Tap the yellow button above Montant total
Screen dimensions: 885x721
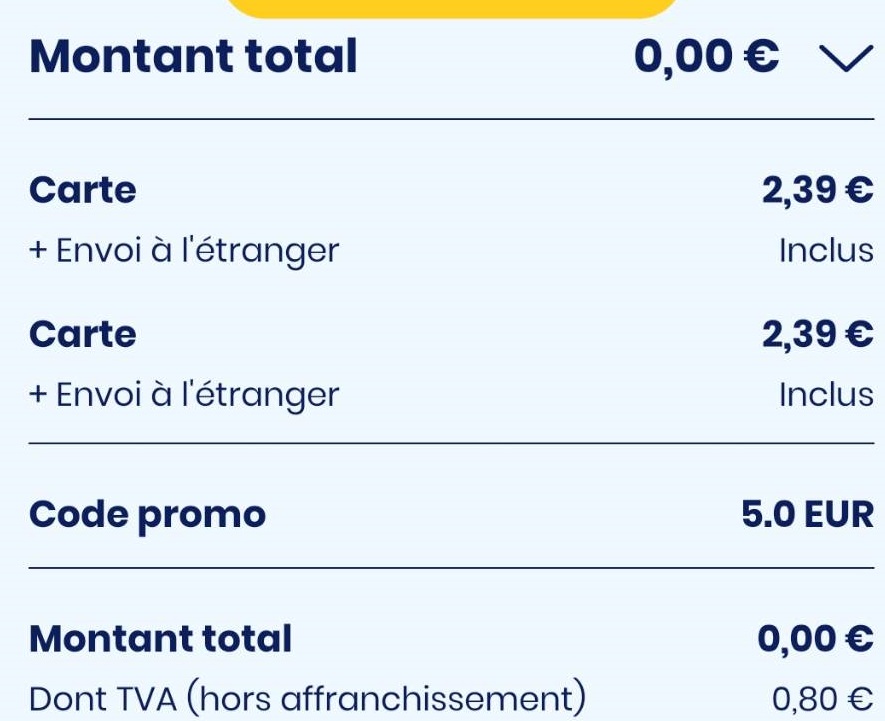[x=451, y=7]
